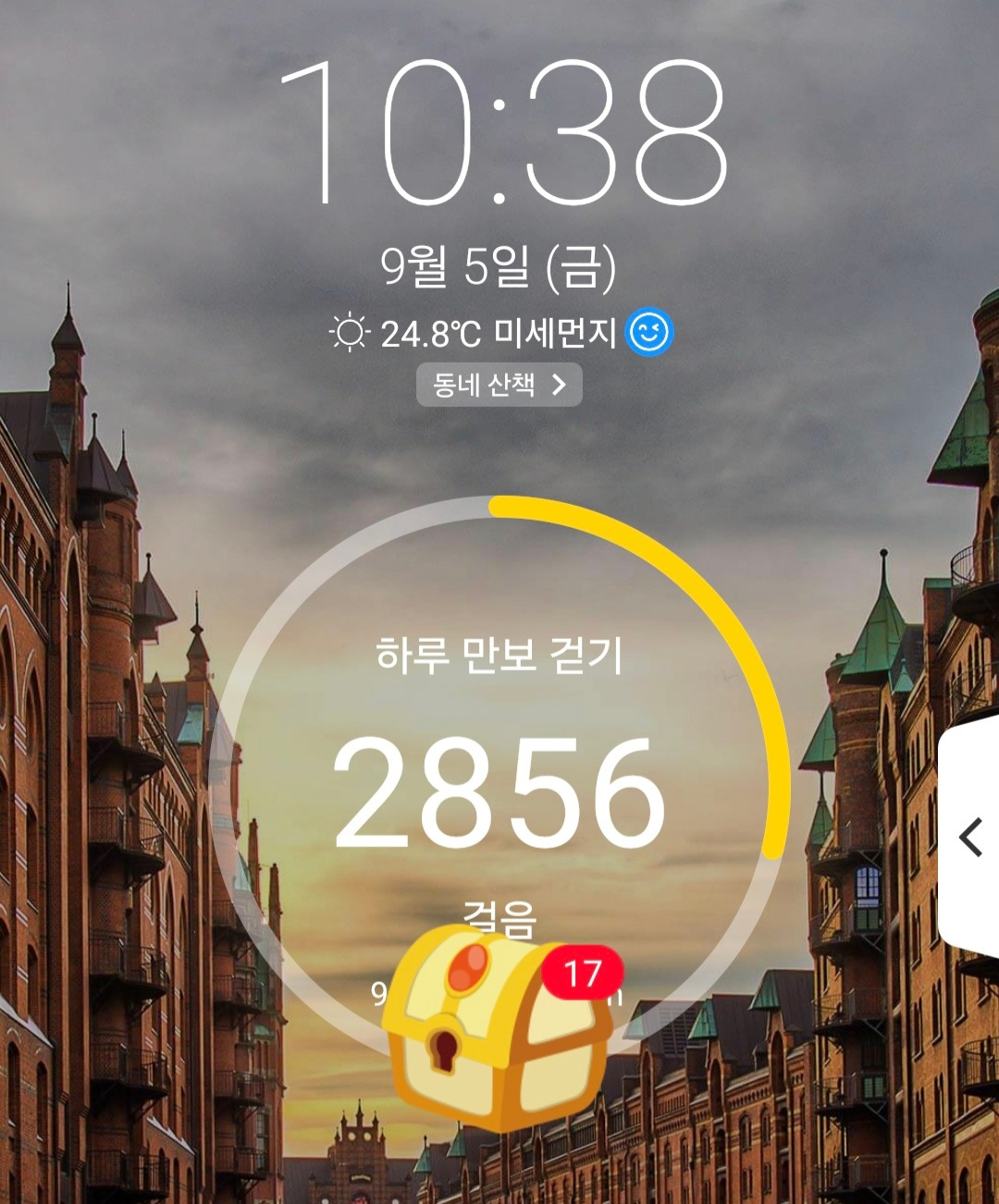The height and width of the screenshot is (1204, 999).
Task: Open the treasure chest reward icon
Action: pyautogui.click(x=495, y=1036)
